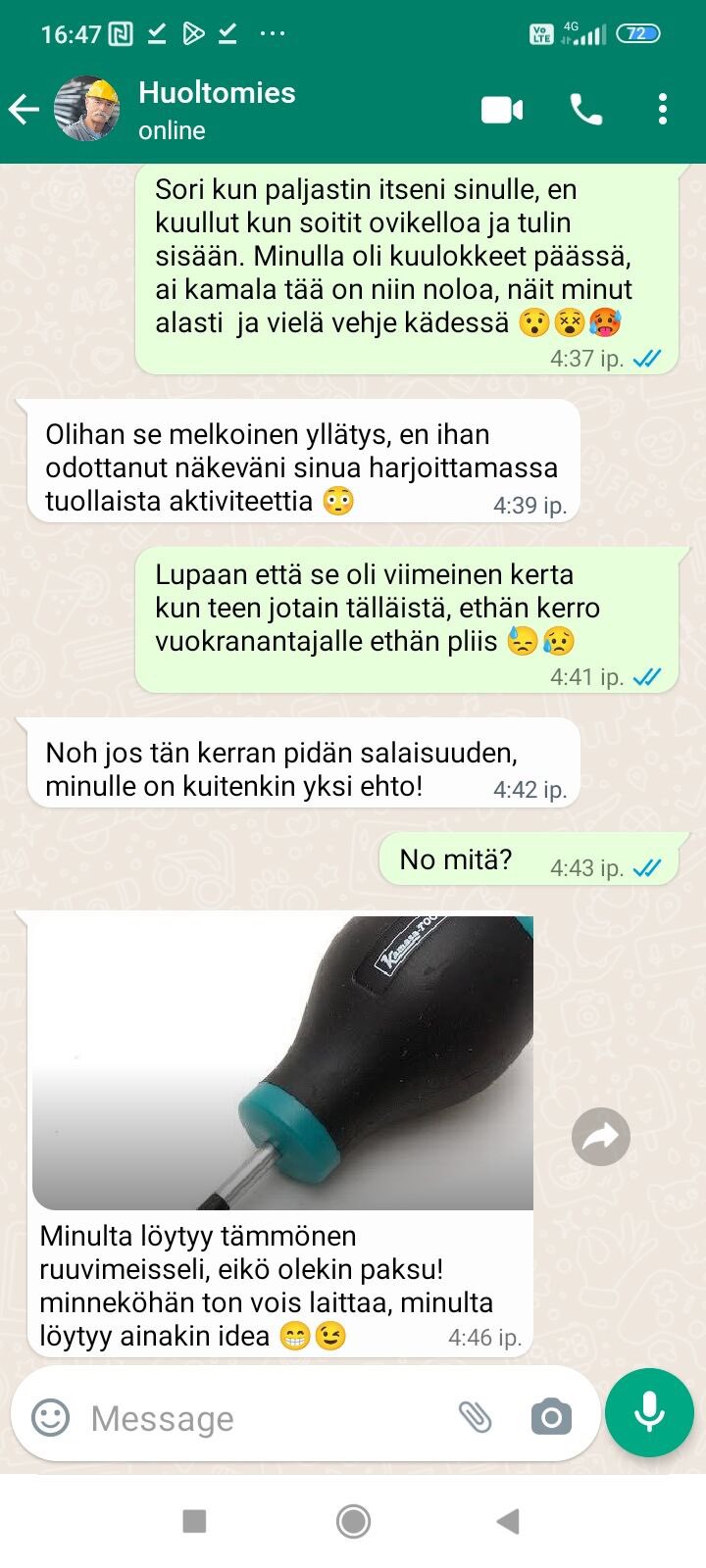This screenshot has height=1568, width=706.
Task: Open the three-dot overflow menu
Action: pyautogui.click(x=663, y=109)
